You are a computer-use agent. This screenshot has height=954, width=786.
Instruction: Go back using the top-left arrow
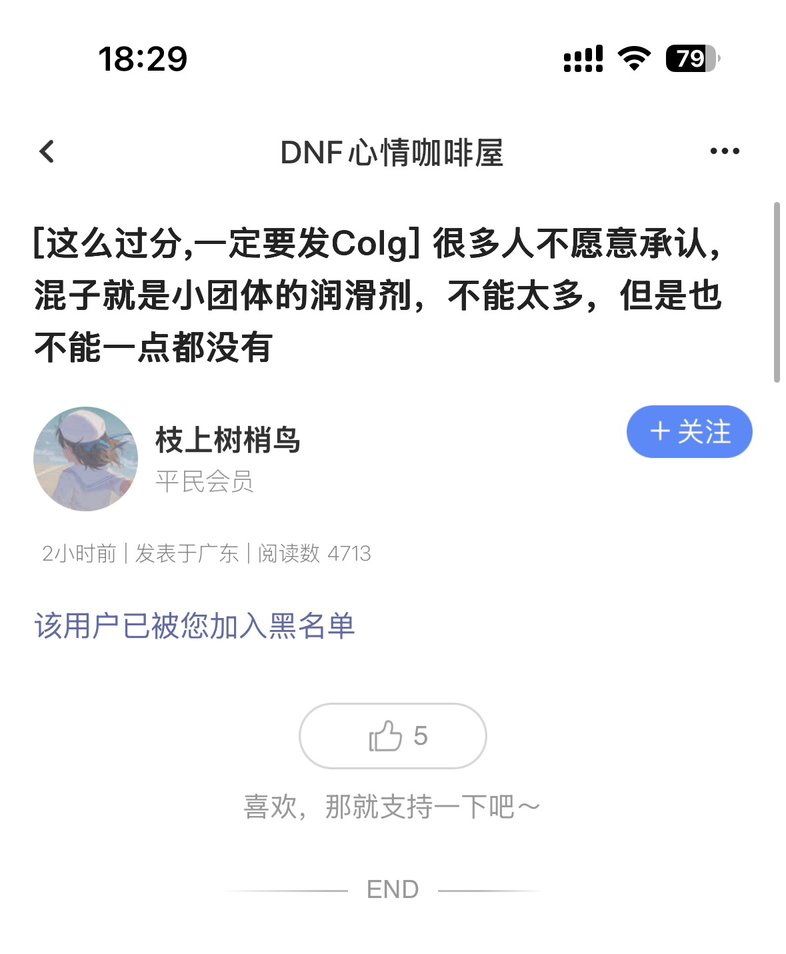click(46, 152)
